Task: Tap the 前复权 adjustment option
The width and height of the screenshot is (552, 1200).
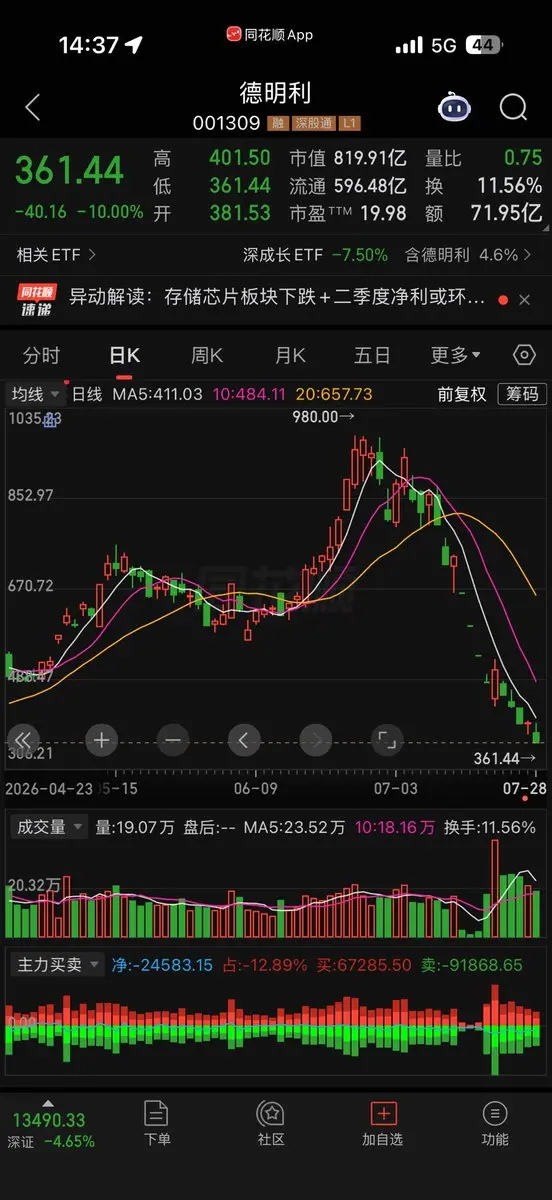Action: (x=462, y=394)
